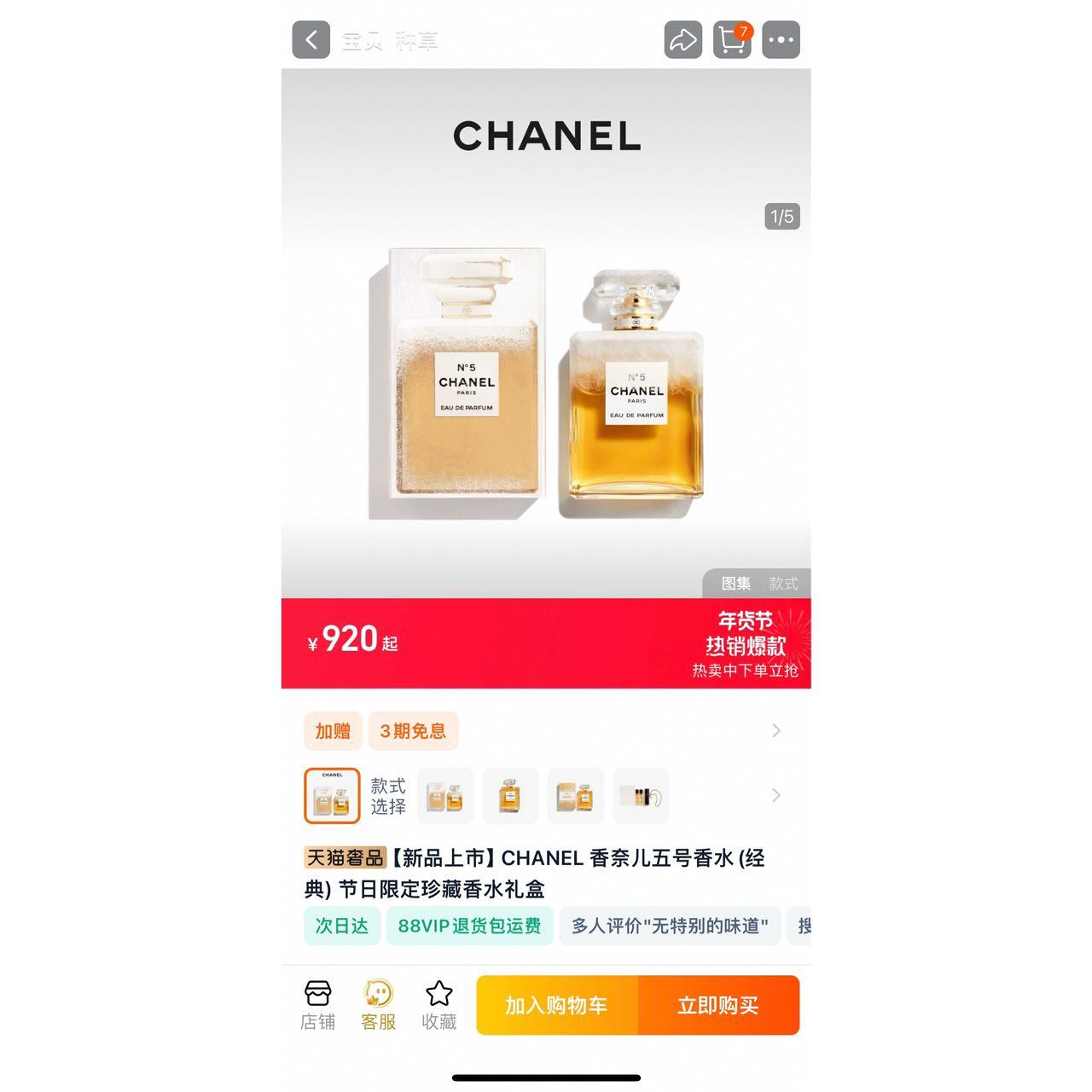
Task: Share this Chanel product
Action: pos(682,40)
